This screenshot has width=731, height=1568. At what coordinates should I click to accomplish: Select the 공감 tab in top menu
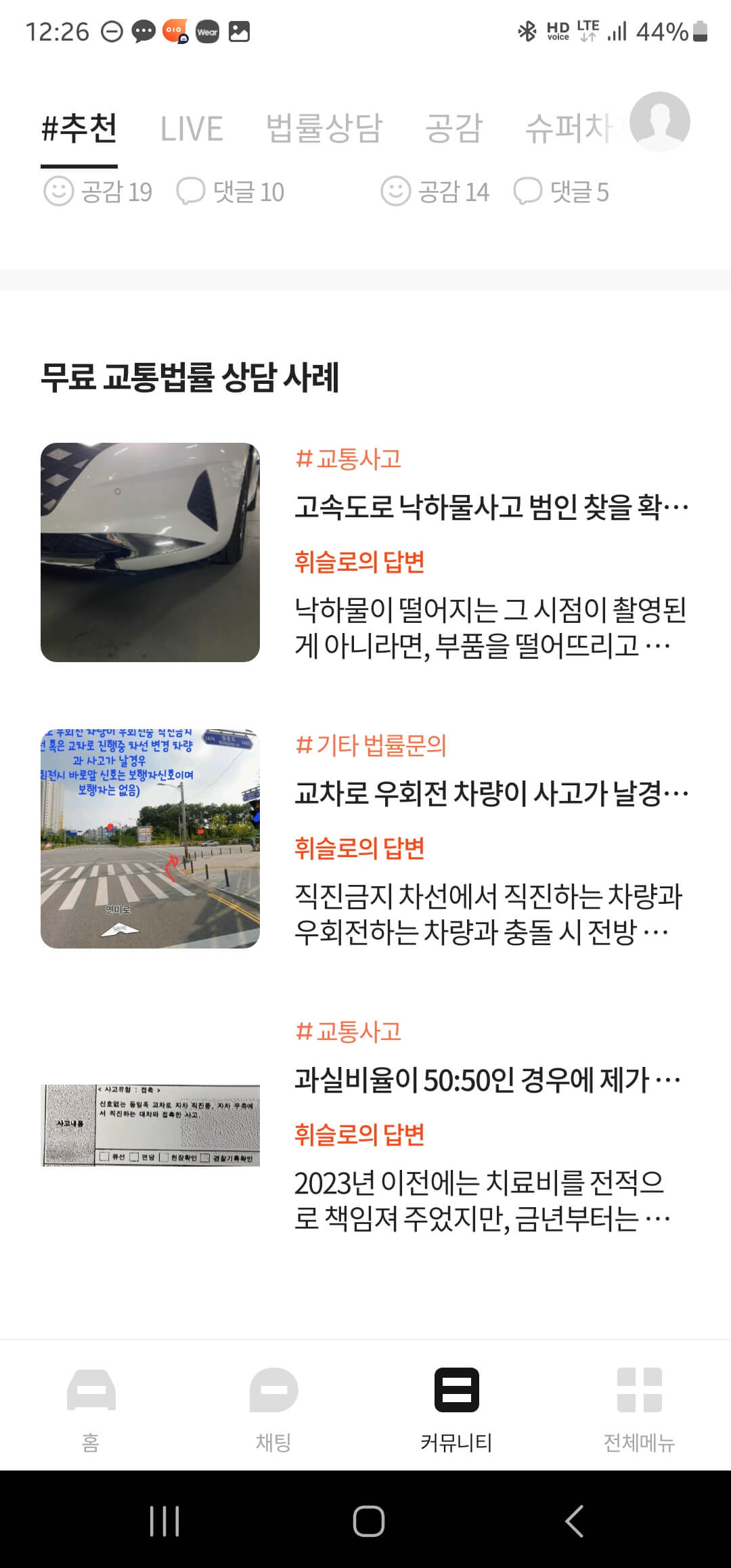tap(453, 128)
